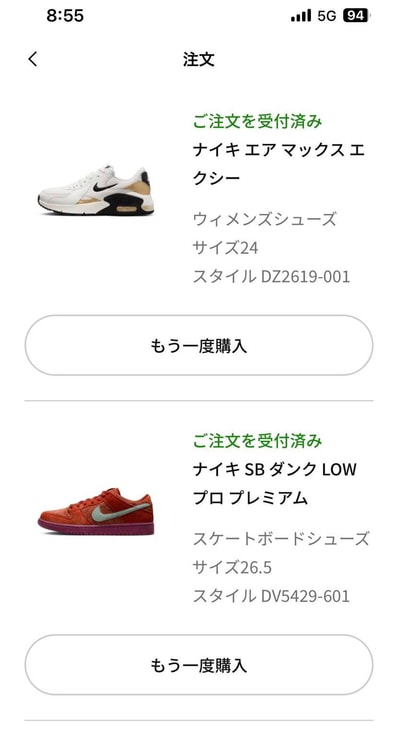Tap もう一度購入 for ナイキ エア マックス エクシー
The image size is (398, 741).
pos(199,345)
